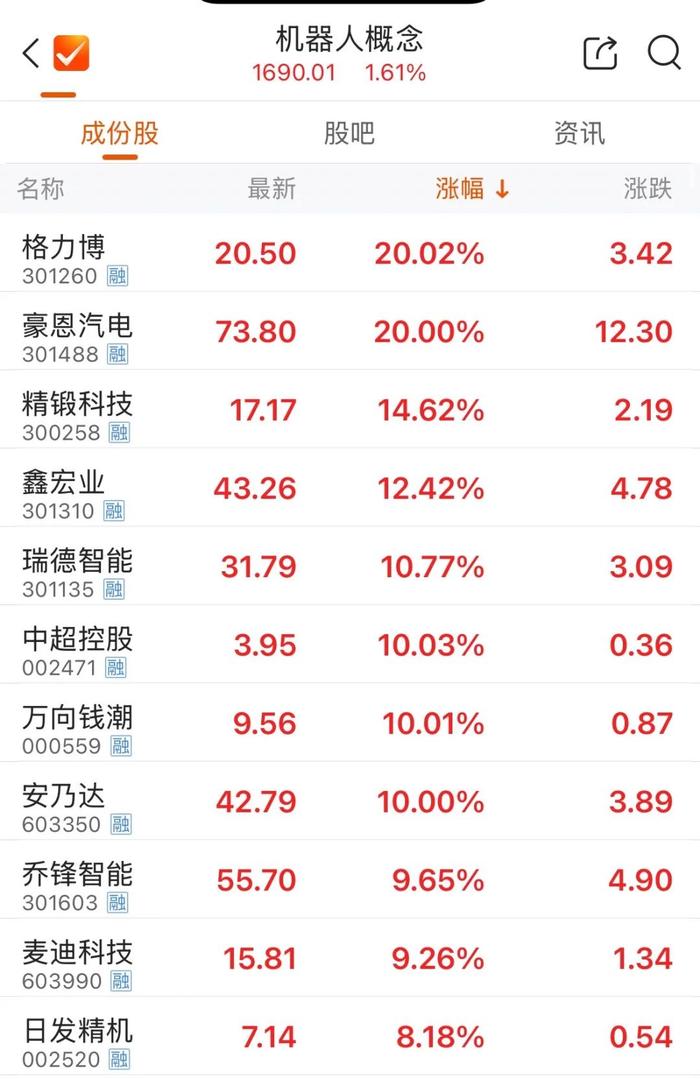Screen dimensions: 700x1079
Task: Share the 机器人概念 sector page
Action: (600, 53)
